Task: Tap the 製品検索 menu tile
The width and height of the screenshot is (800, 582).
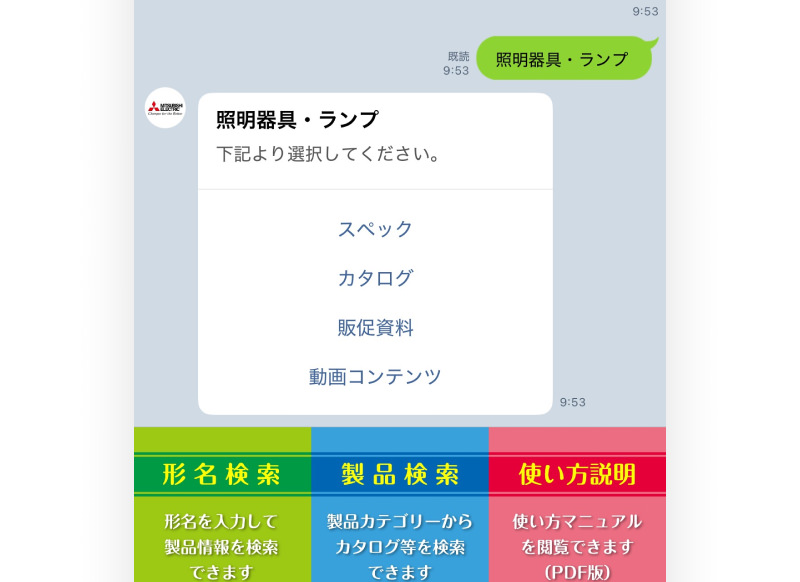Action: (399, 505)
